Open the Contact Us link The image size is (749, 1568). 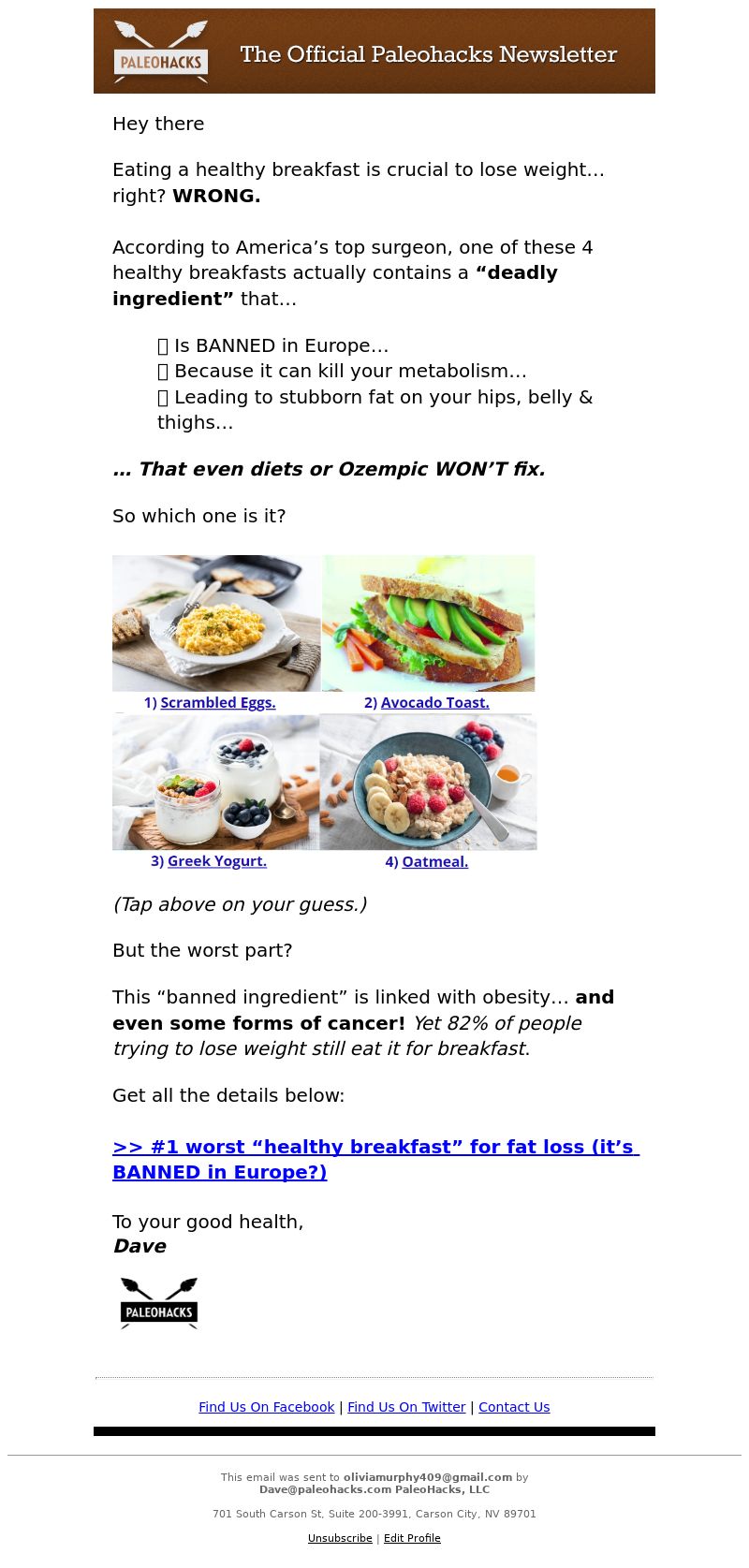(514, 1407)
